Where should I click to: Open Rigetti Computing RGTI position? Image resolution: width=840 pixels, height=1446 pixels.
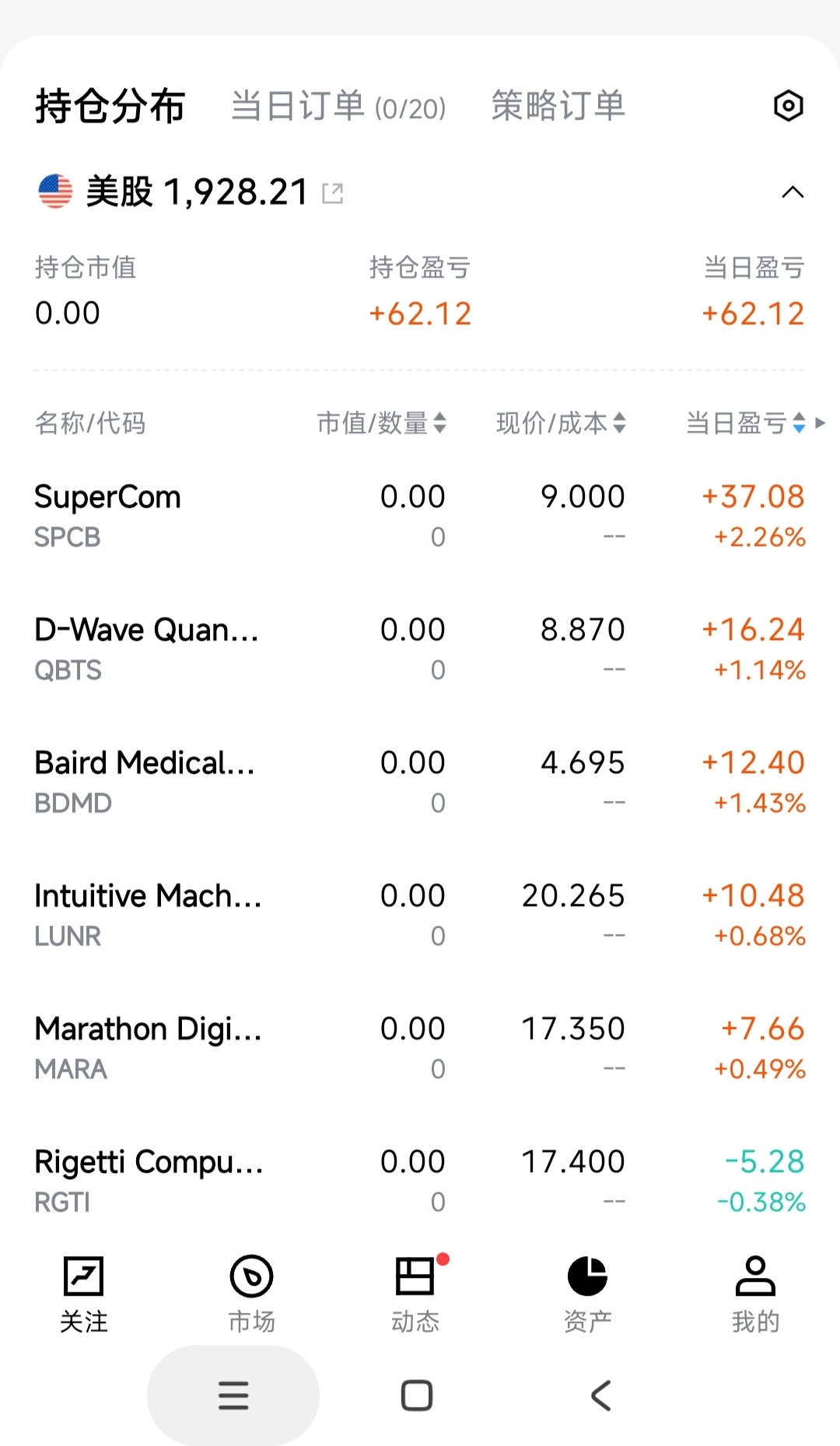[x=420, y=1181]
